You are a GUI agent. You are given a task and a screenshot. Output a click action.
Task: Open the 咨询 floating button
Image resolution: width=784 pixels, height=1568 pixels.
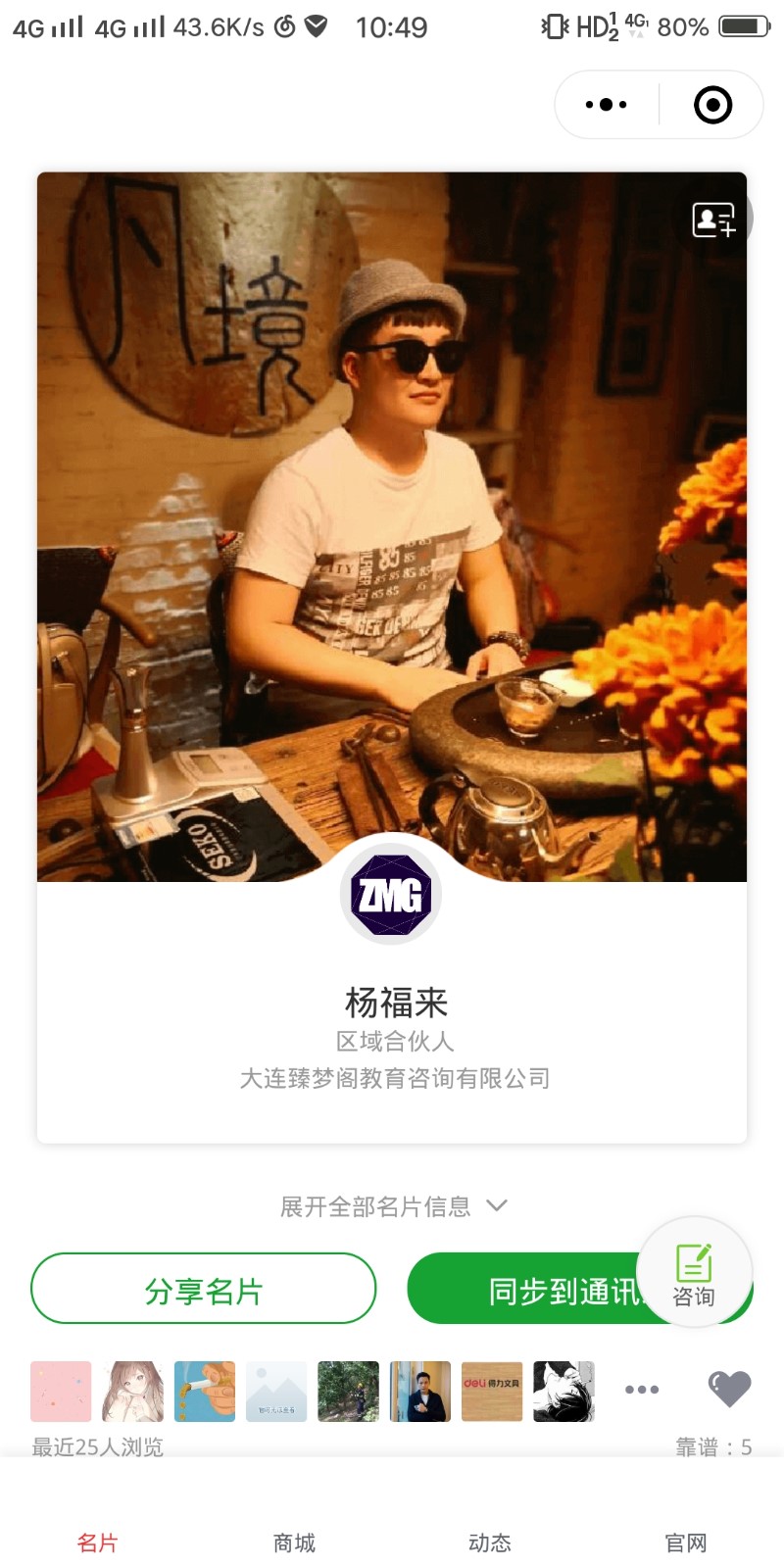coord(694,1273)
